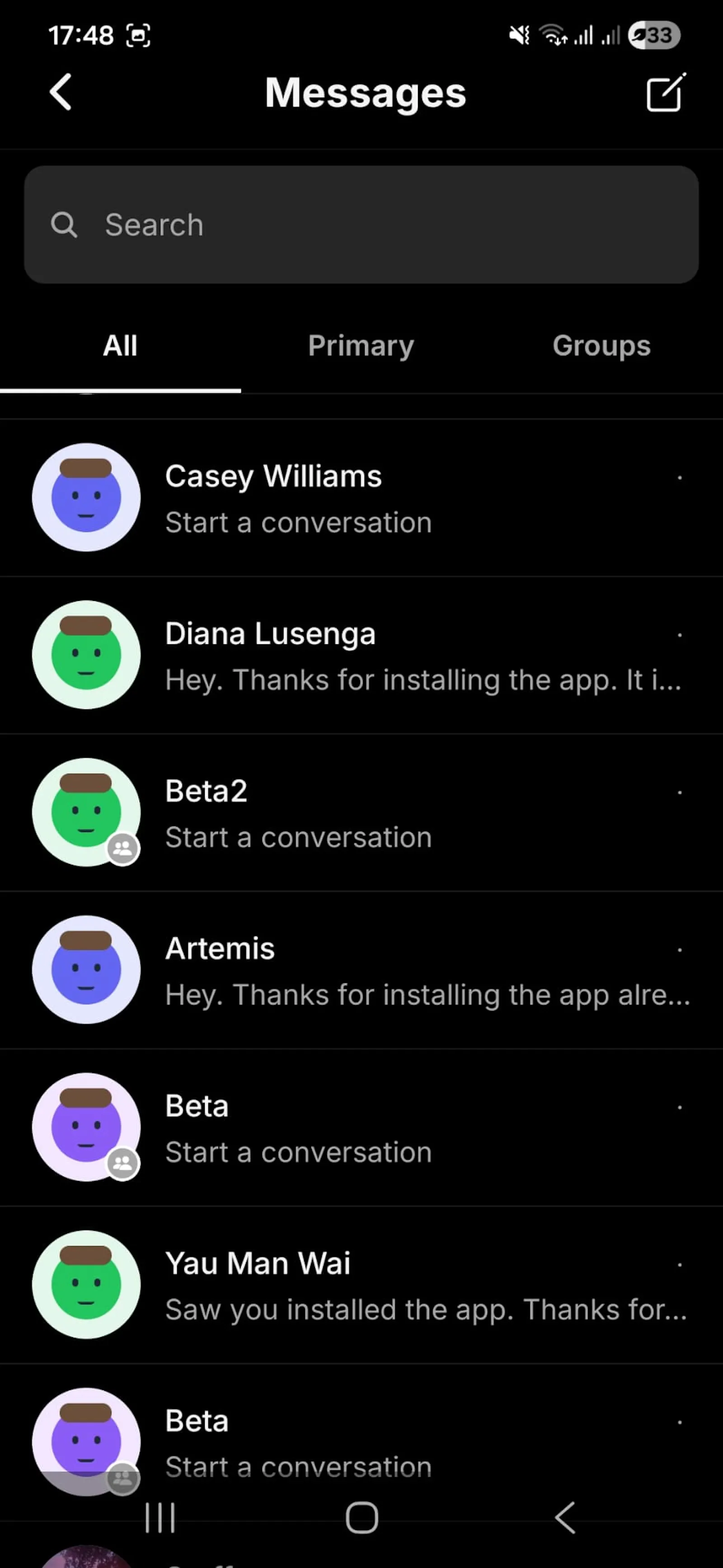Compose a new message
Screen dimensions: 723x1568
pos(666,93)
